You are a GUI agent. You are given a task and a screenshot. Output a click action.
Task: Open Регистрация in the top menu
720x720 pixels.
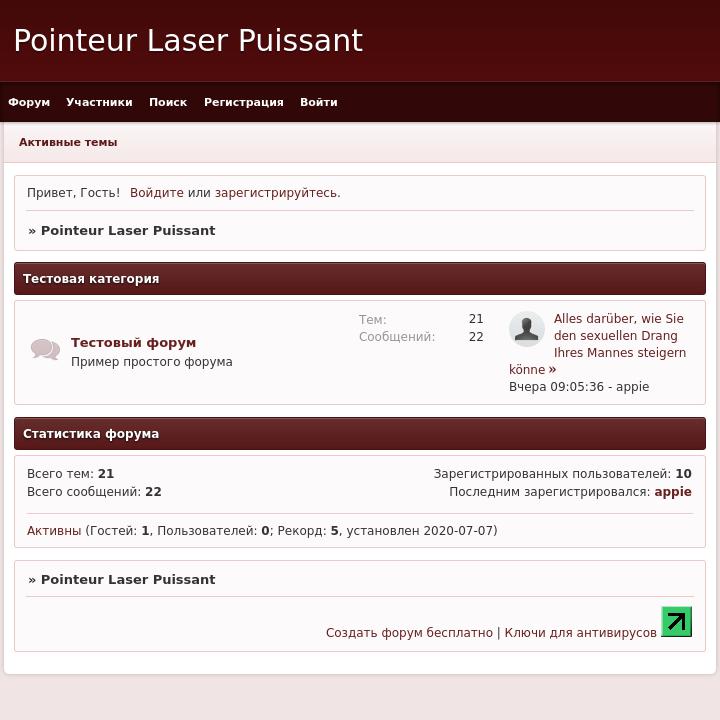click(x=243, y=102)
